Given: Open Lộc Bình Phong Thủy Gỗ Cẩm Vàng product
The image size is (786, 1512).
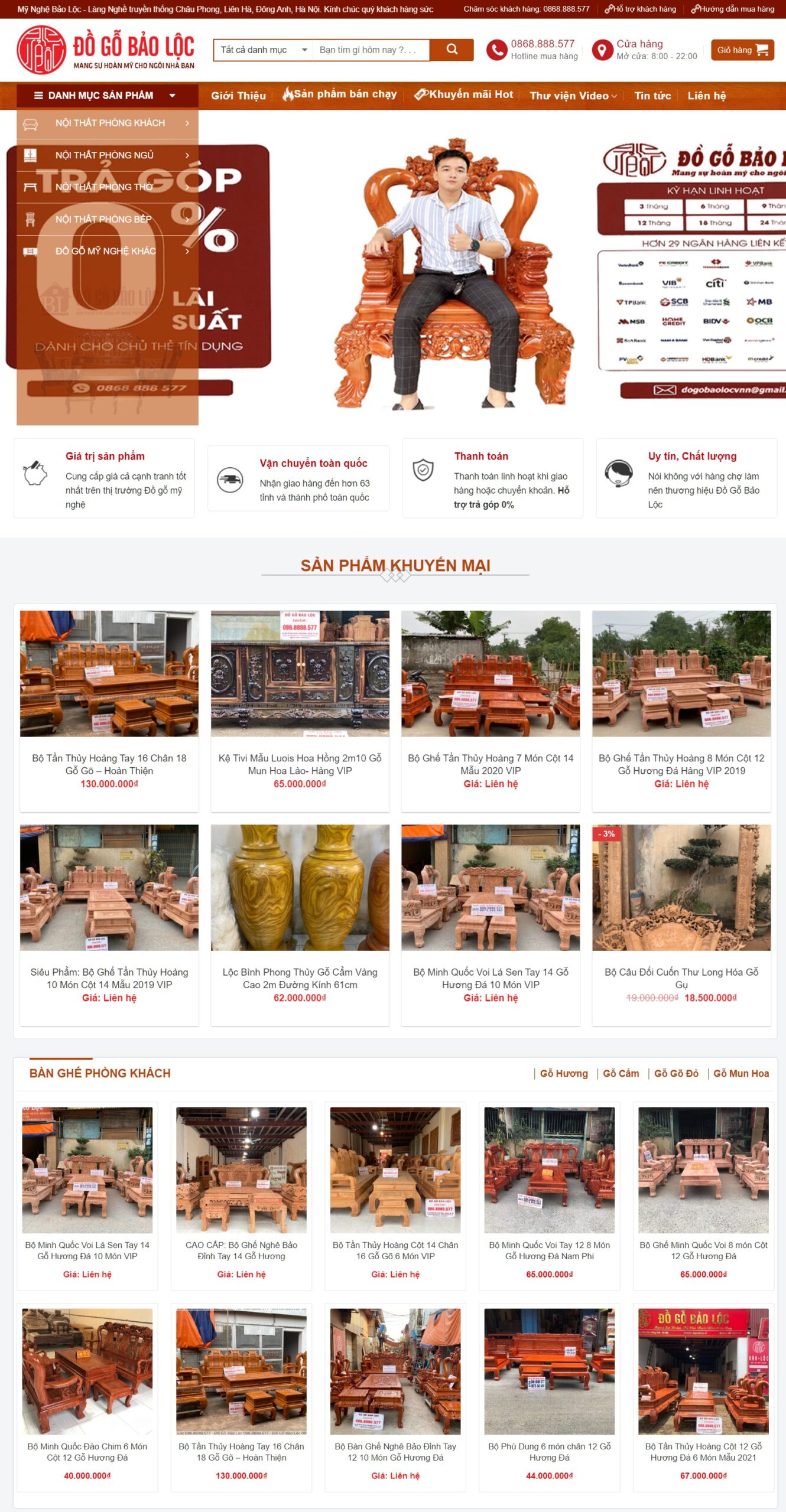Looking at the screenshot, I should coord(300,977).
